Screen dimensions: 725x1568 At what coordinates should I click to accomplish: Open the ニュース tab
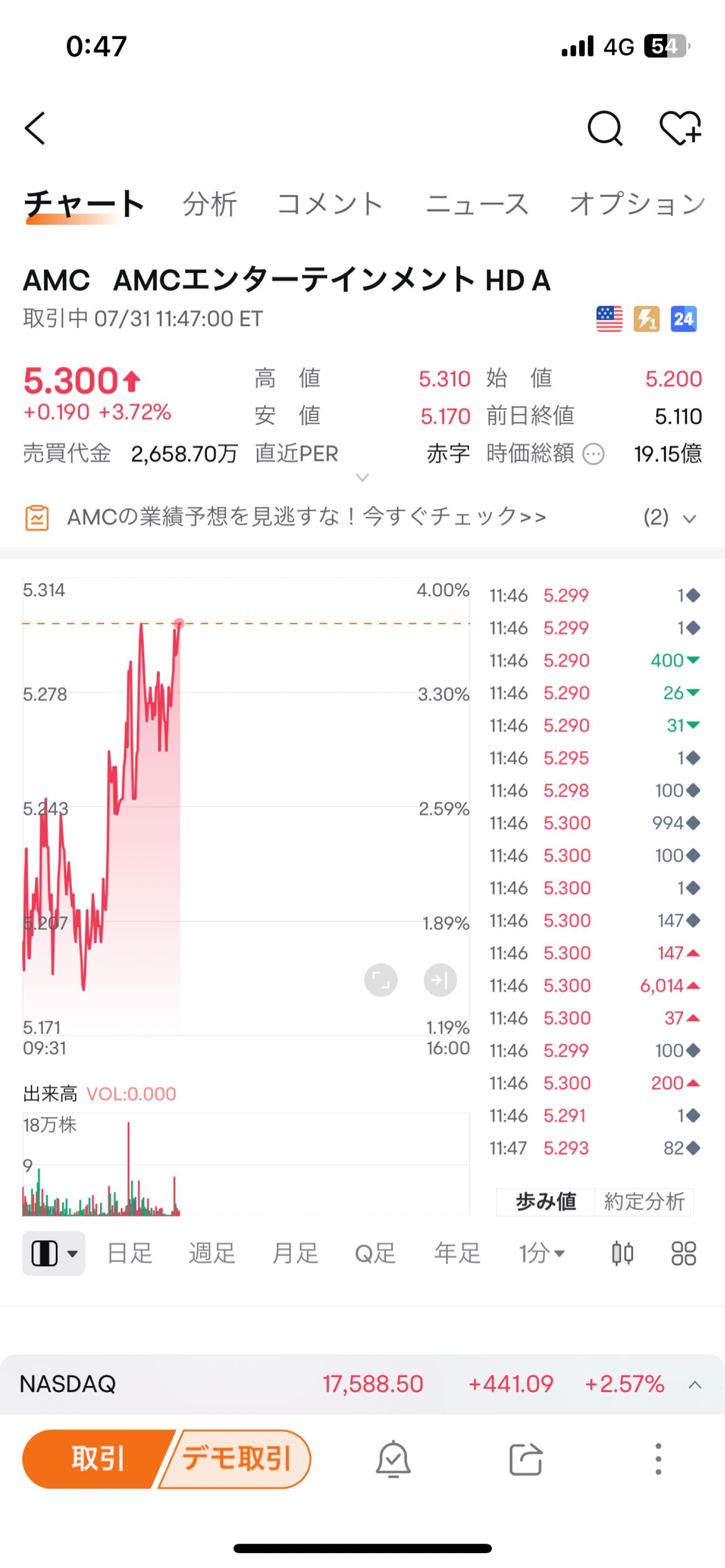pyautogui.click(x=478, y=204)
